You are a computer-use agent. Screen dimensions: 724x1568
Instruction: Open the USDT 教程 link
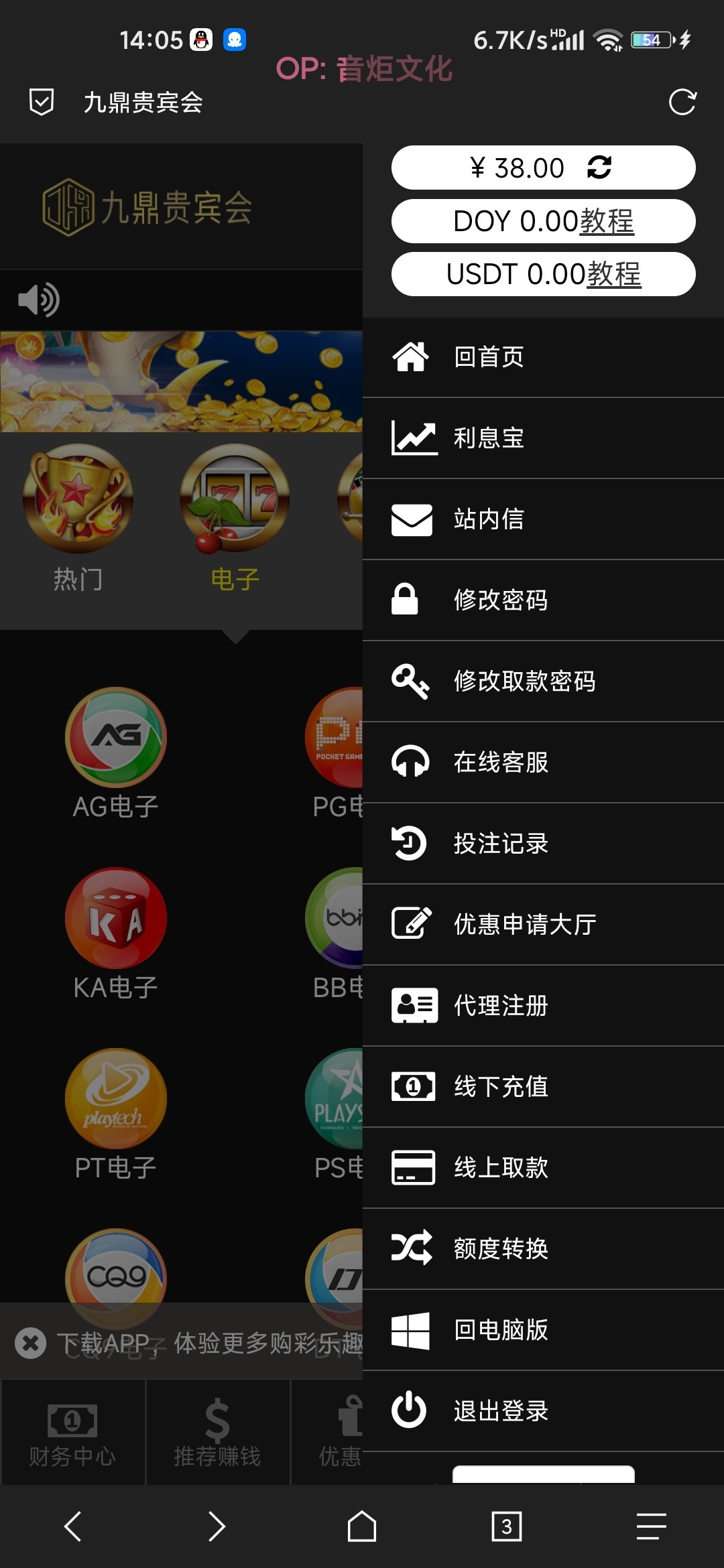613,275
